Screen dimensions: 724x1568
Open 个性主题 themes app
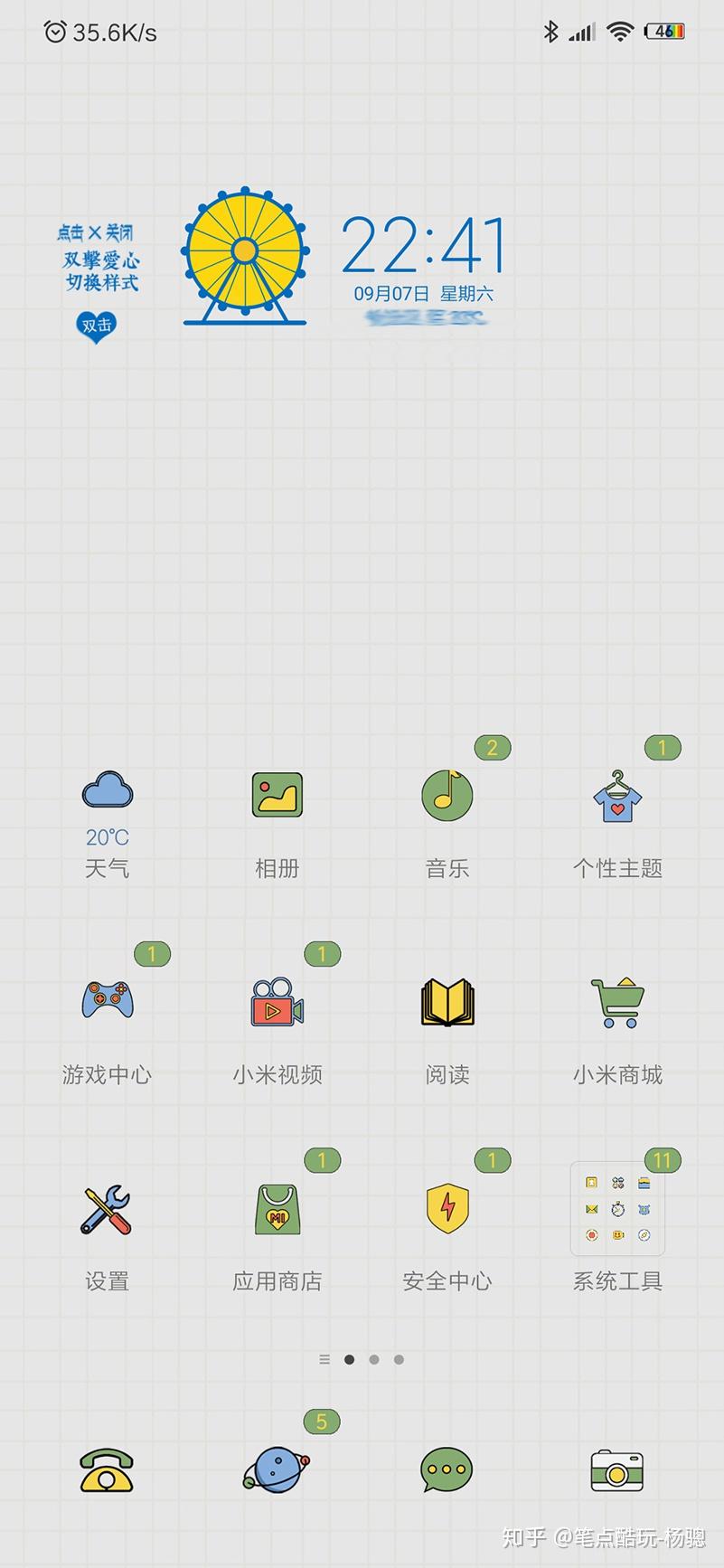[x=617, y=795]
